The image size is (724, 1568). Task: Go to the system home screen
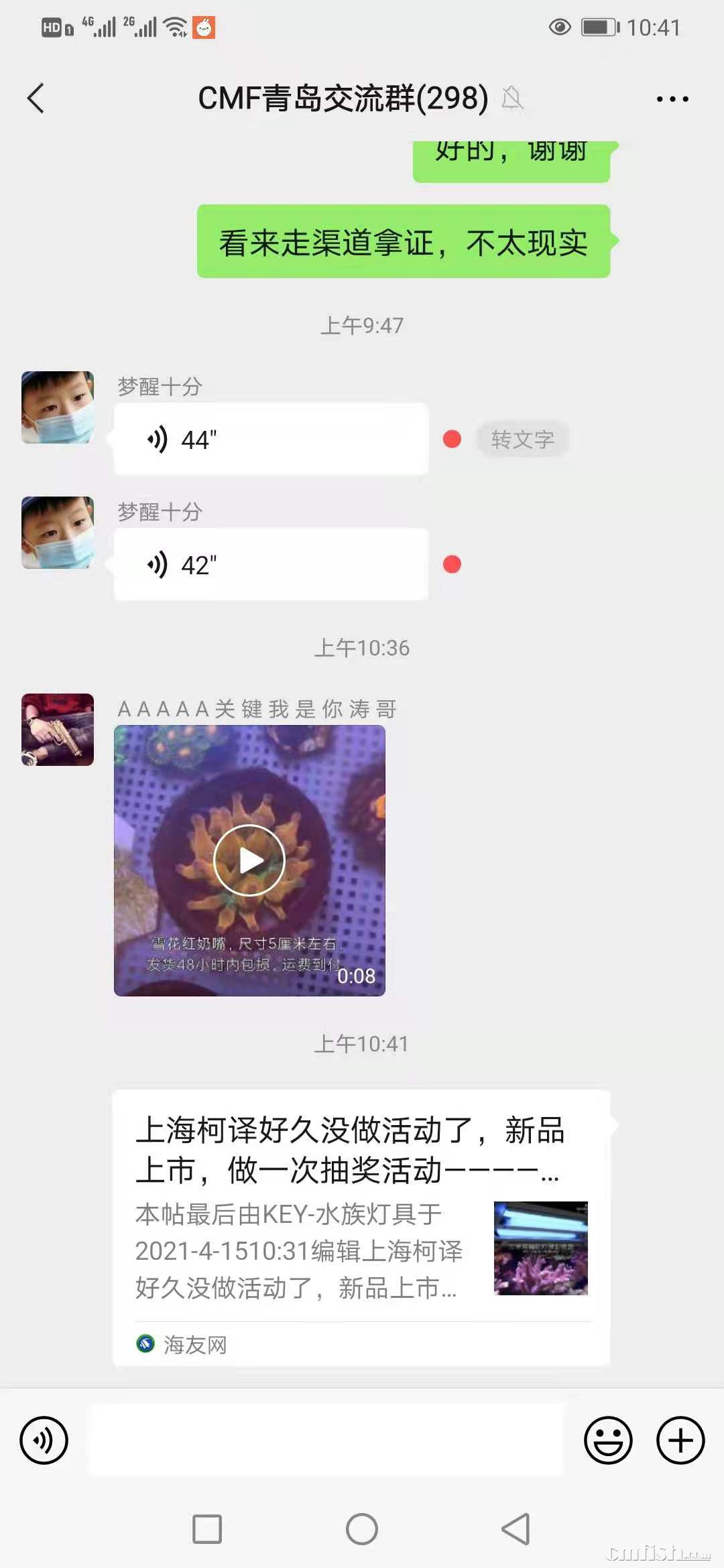click(362, 1529)
